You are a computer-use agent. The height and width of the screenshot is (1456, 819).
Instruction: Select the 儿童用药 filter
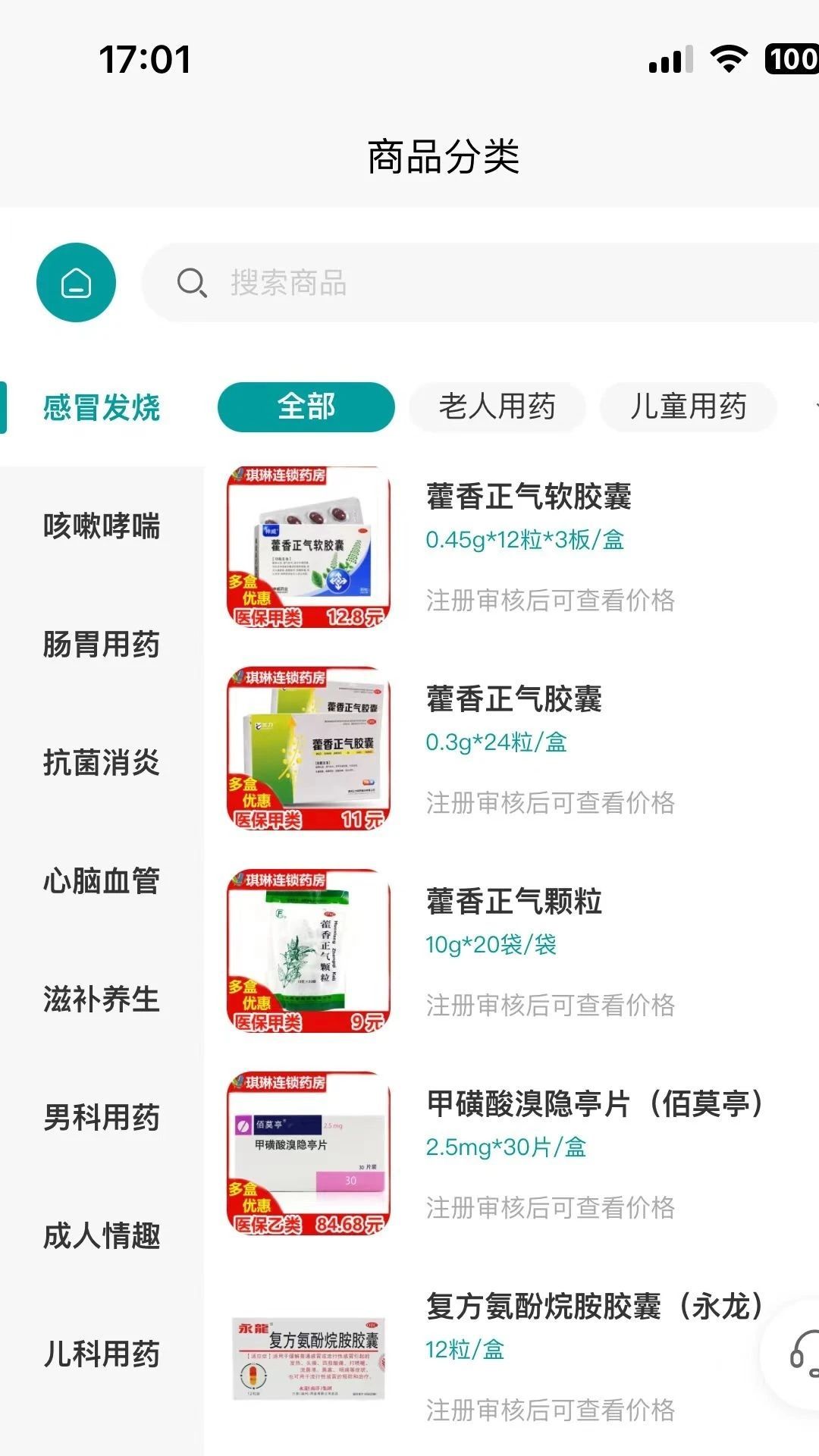pyautogui.click(x=690, y=406)
